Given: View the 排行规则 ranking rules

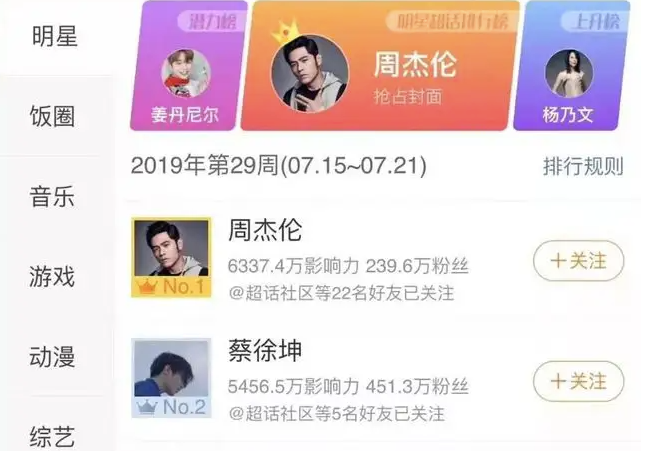Looking at the screenshot, I should pos(583,166).
